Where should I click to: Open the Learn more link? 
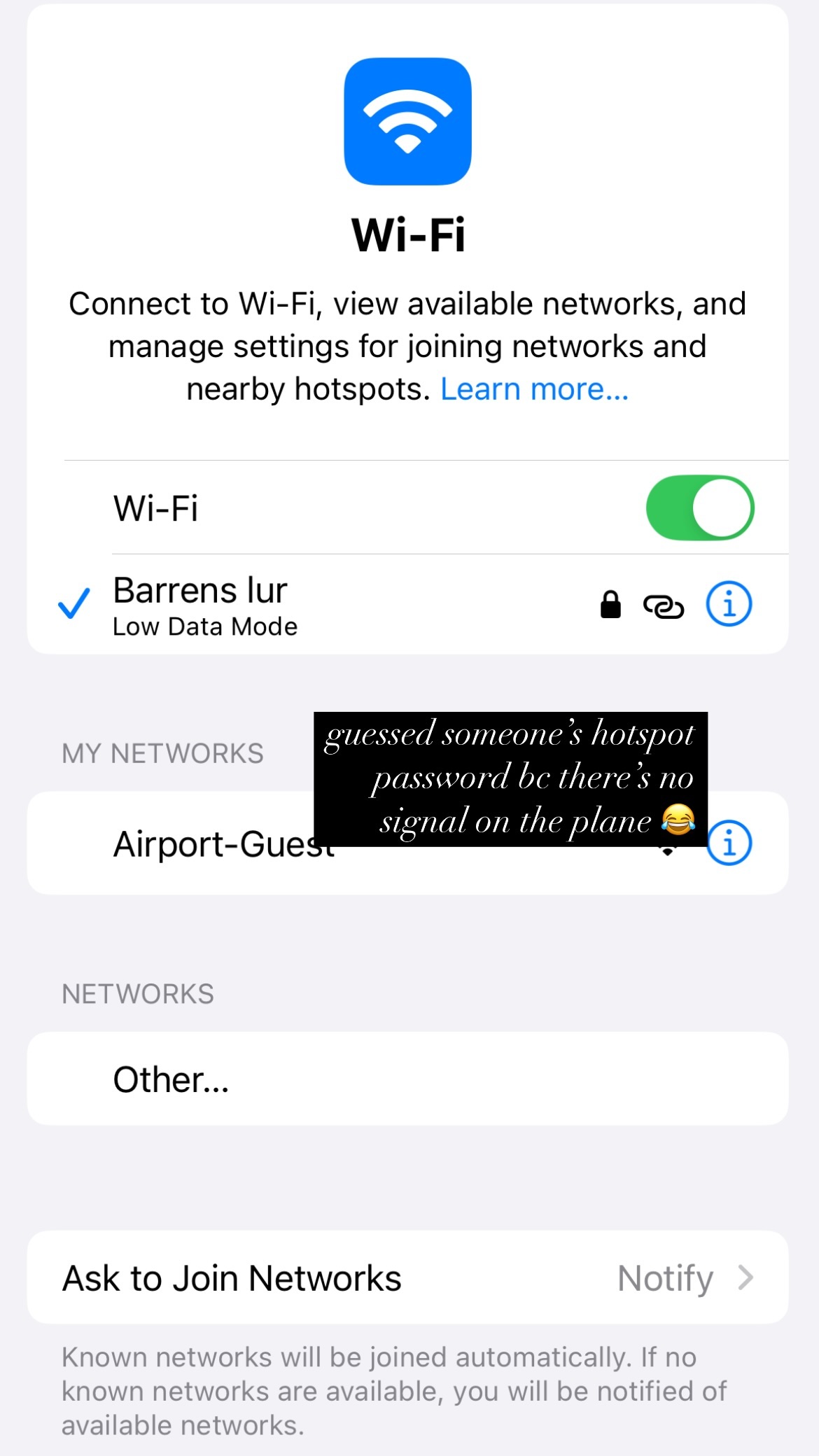534,389
